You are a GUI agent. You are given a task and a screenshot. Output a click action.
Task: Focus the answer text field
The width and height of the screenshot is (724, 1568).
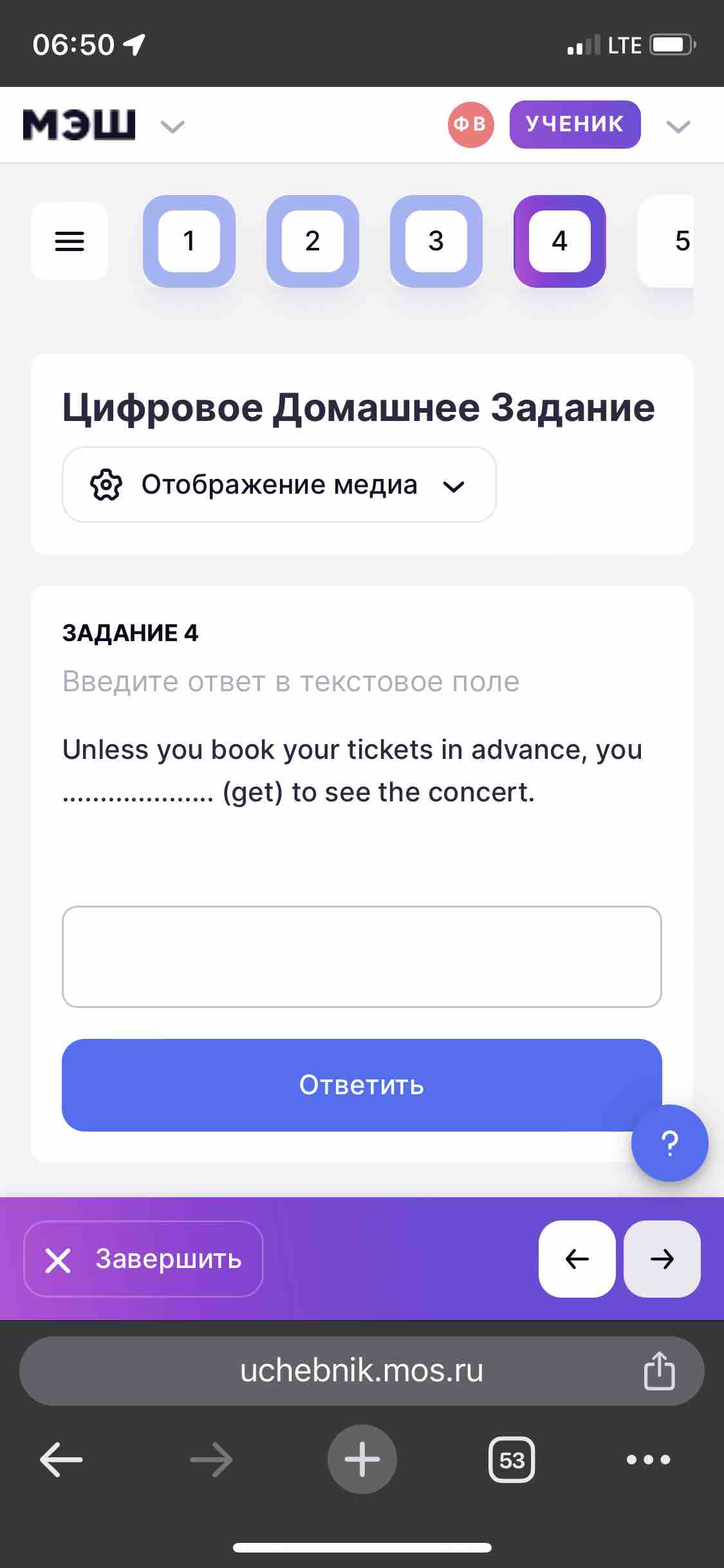pos(362,957)
